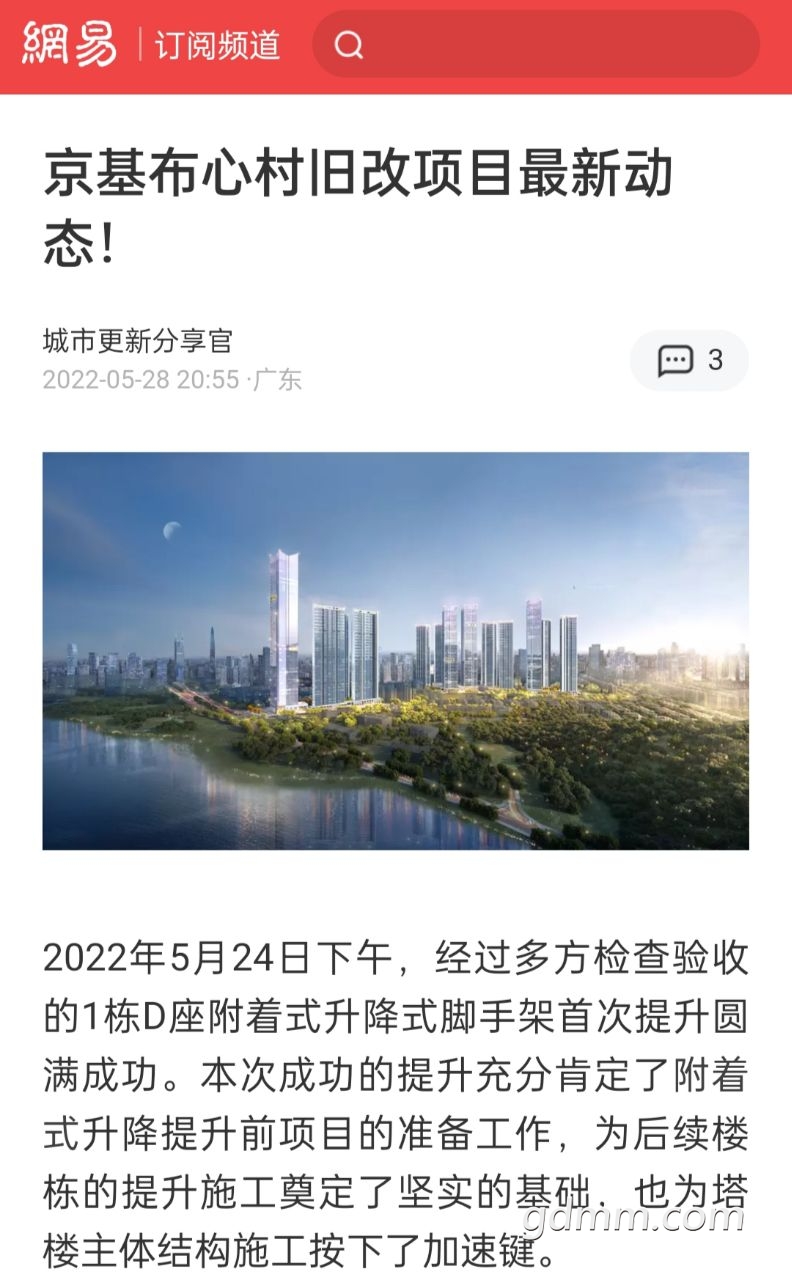Open the 订阅频道 subscription channel
The height and width of the screenshot is (1280, 792).
point(217,45)
